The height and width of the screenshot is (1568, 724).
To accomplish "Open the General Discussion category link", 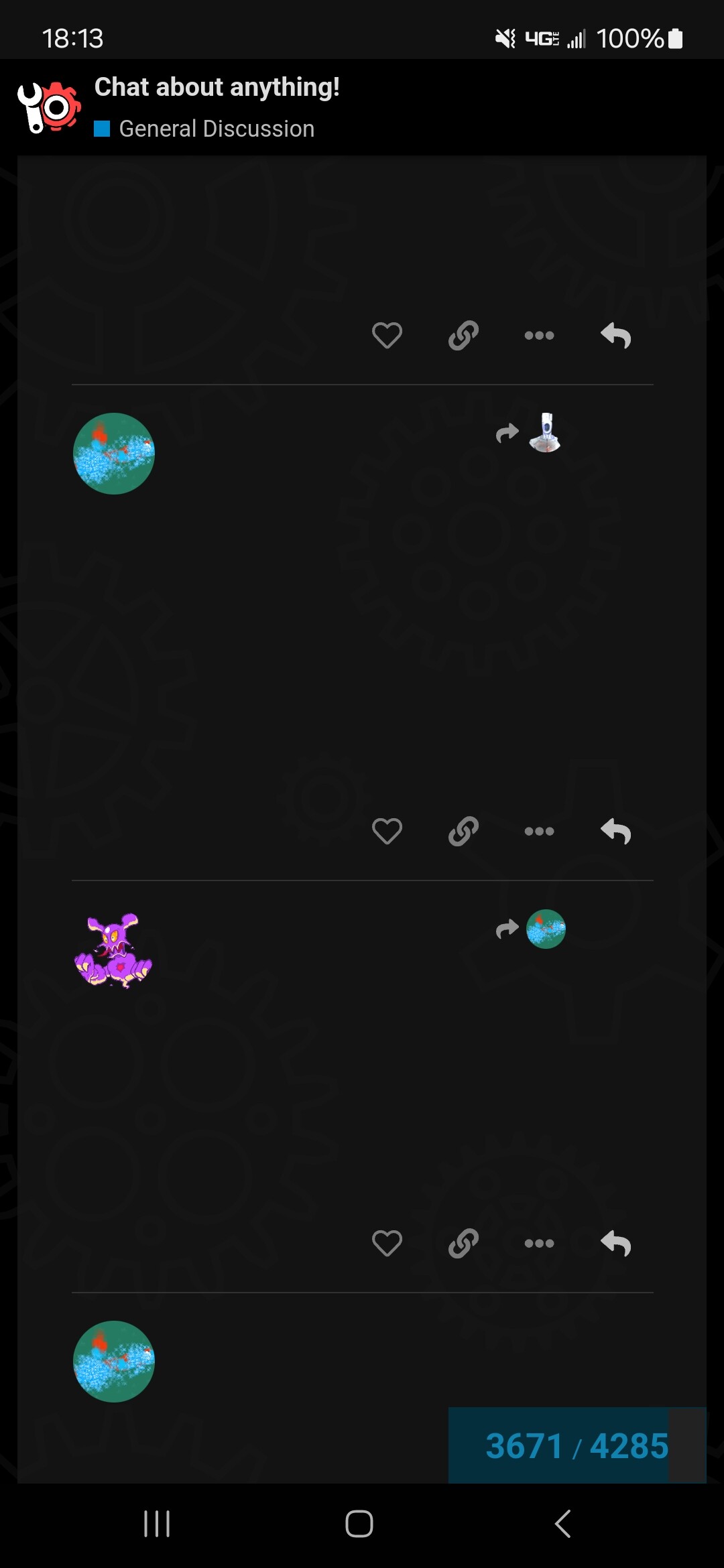I will (204, 129).
